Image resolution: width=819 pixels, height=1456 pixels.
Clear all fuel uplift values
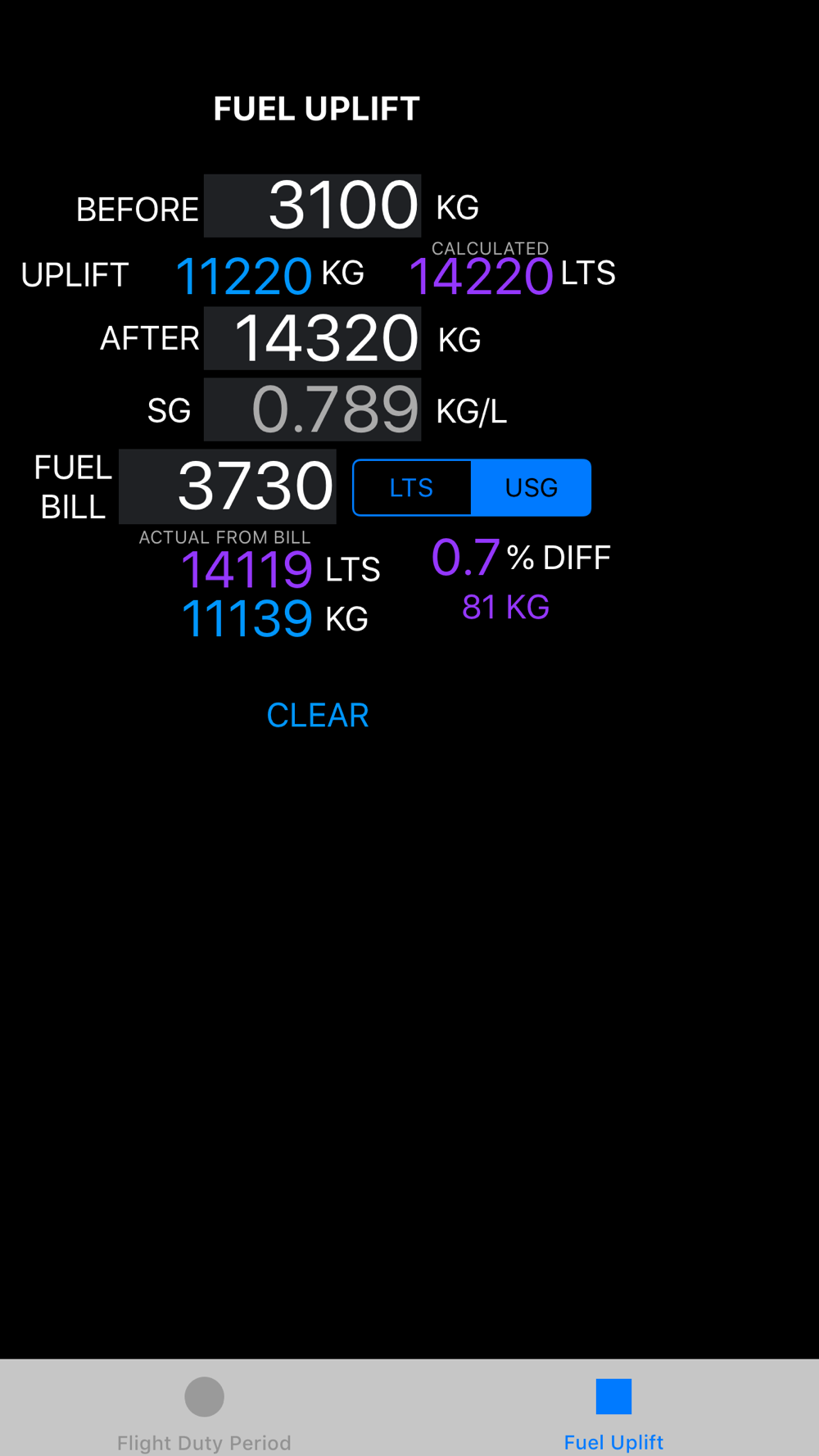pyautogui.click(x=318, y=715)
